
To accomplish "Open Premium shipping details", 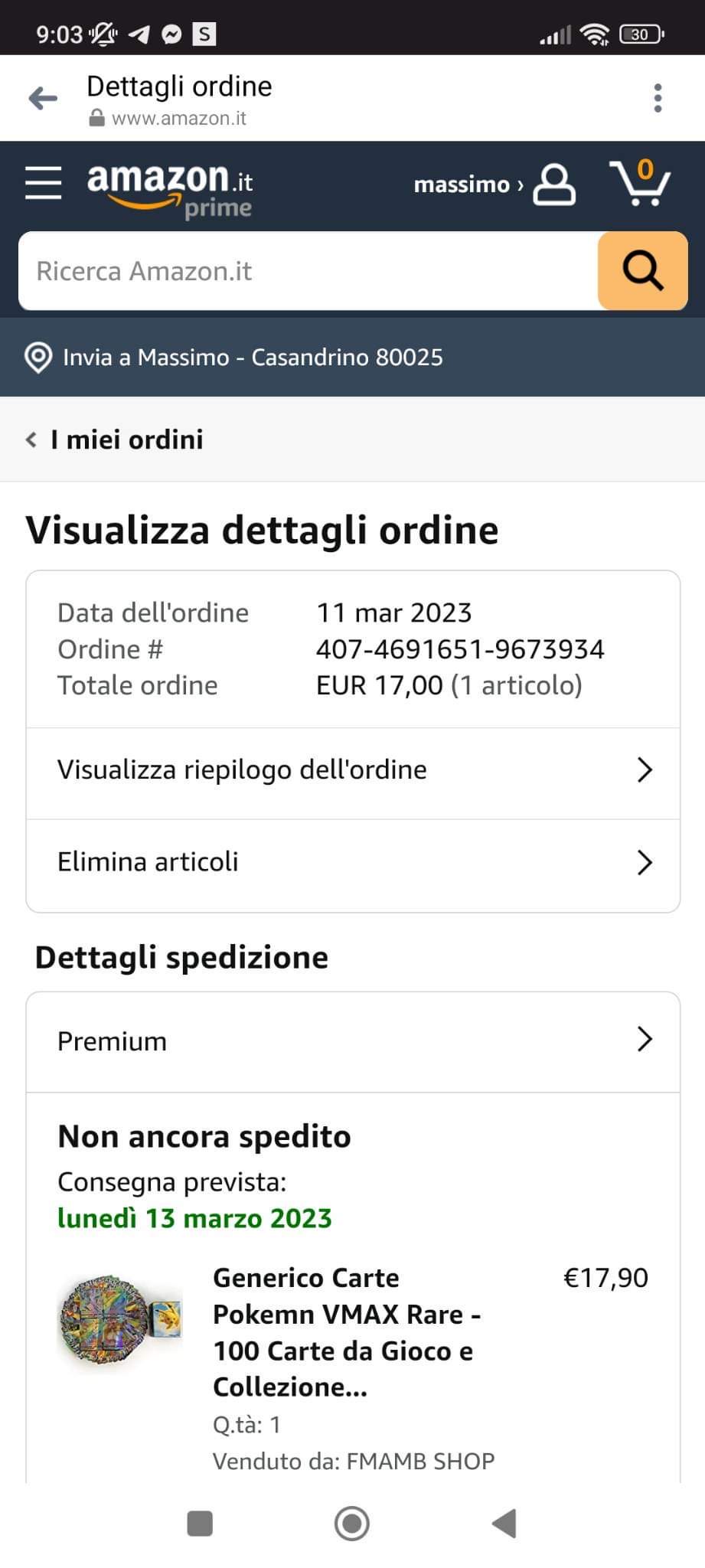I will coord(353,1041).
